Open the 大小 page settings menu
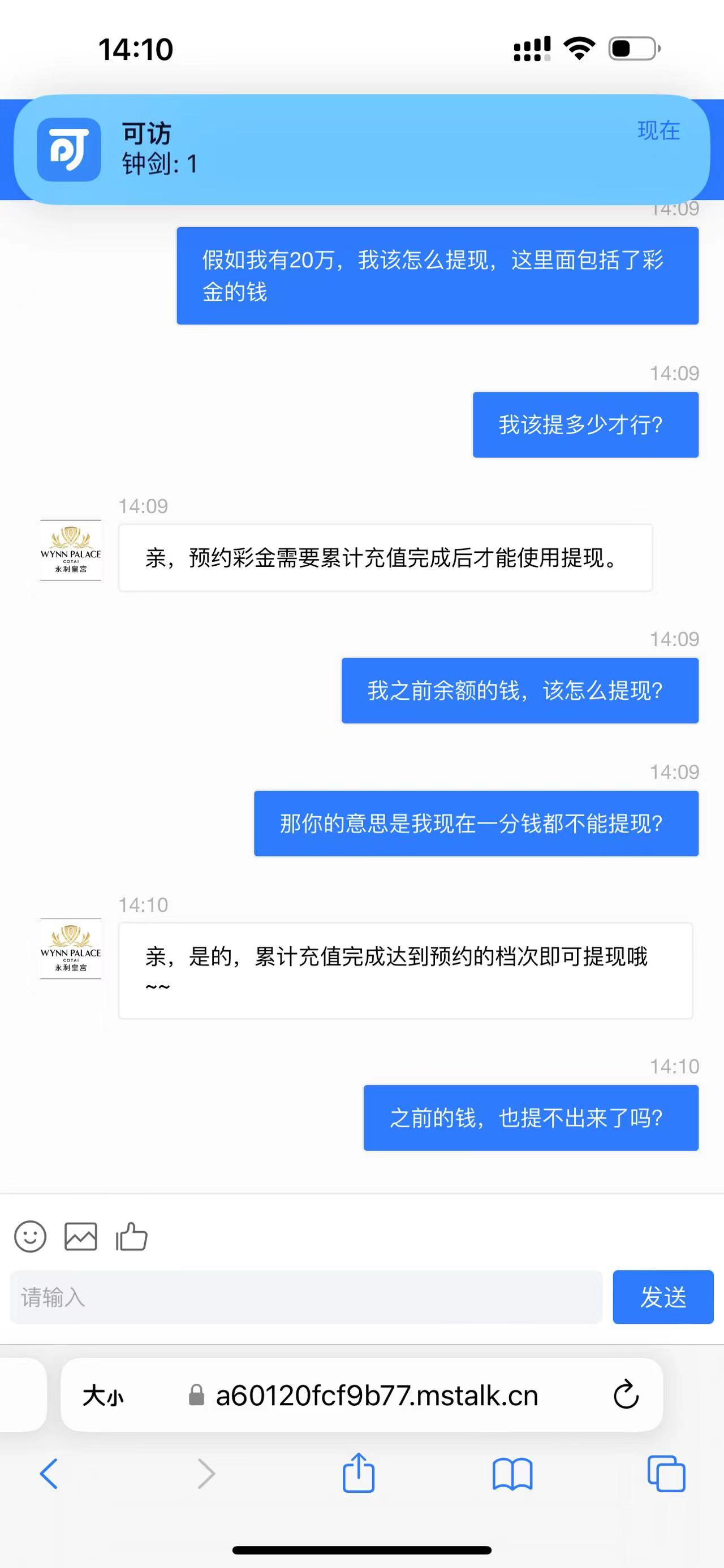The width and height of the screenshot is (724, 1568). [103, 1395]
